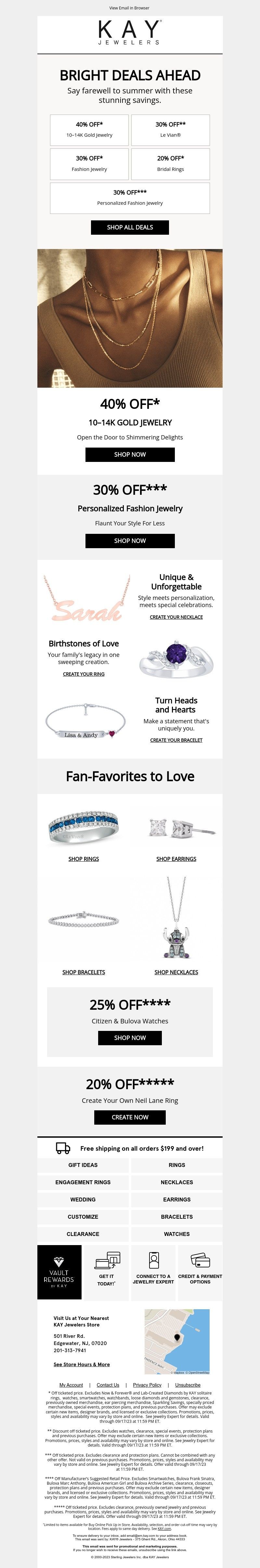Viewport: 260px width, 1568px height.
Task: Open the CLEARANCE category
Action: [x=83, y=1234]
